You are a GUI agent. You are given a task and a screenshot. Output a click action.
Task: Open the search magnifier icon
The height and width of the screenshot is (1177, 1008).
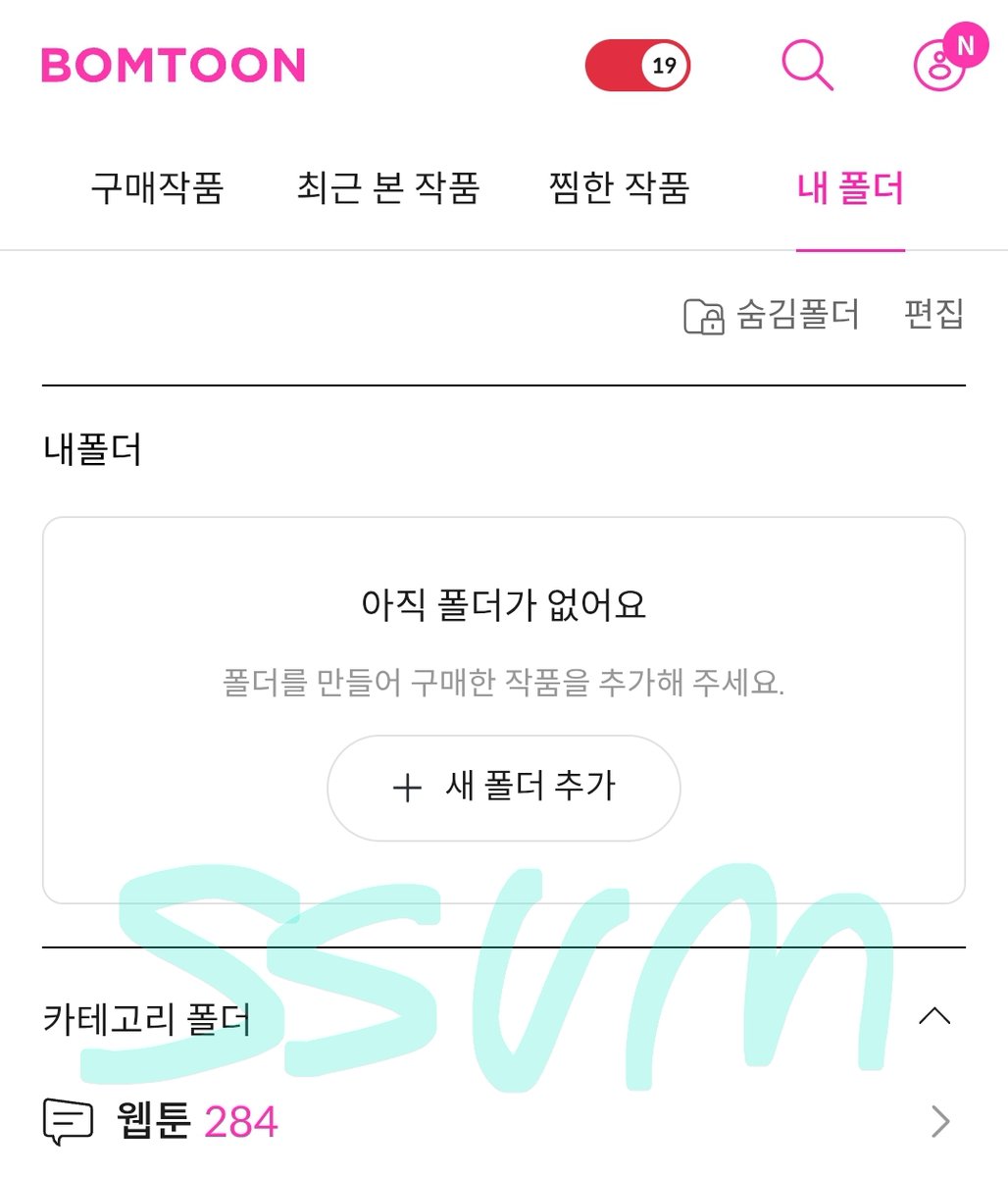[x=807, y=66]
